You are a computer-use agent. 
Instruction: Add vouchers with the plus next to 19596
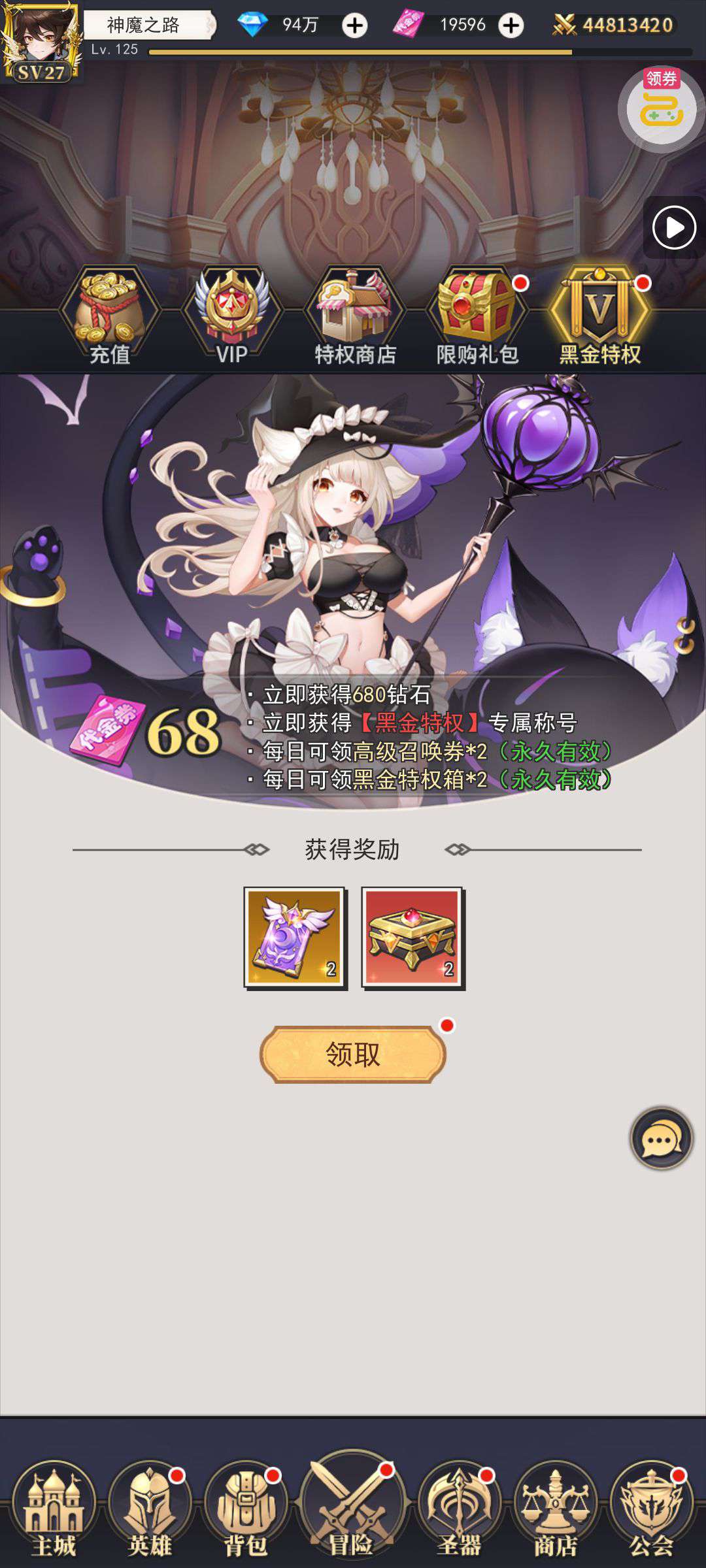pos(511,25)
